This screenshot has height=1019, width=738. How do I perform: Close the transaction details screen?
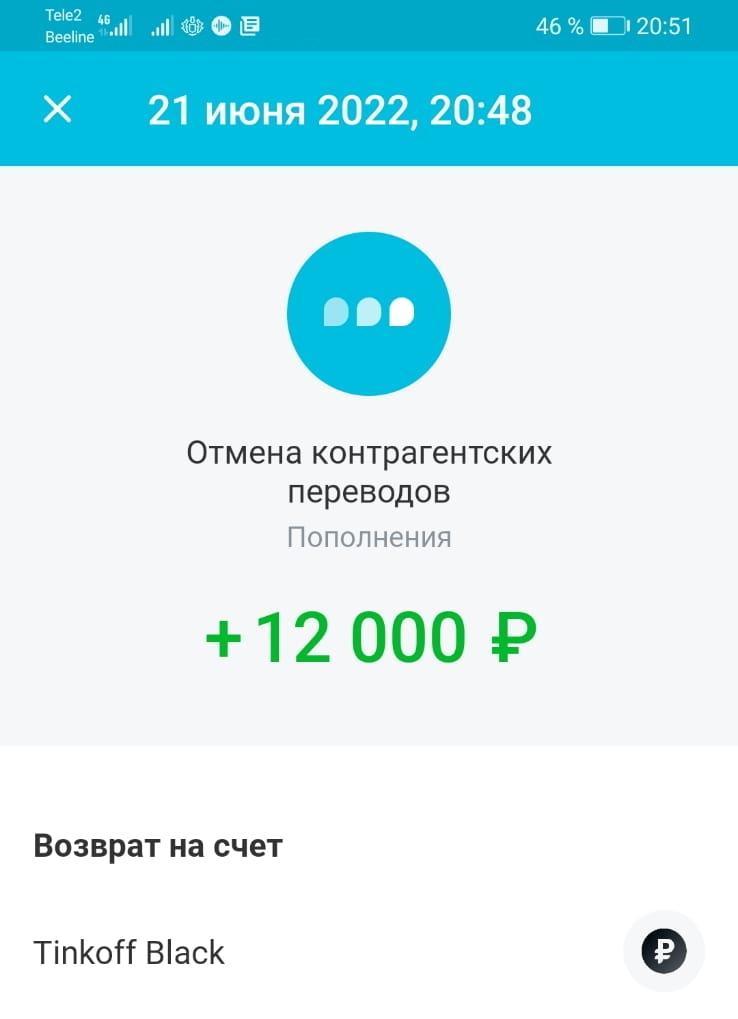(x=57, y=110)
